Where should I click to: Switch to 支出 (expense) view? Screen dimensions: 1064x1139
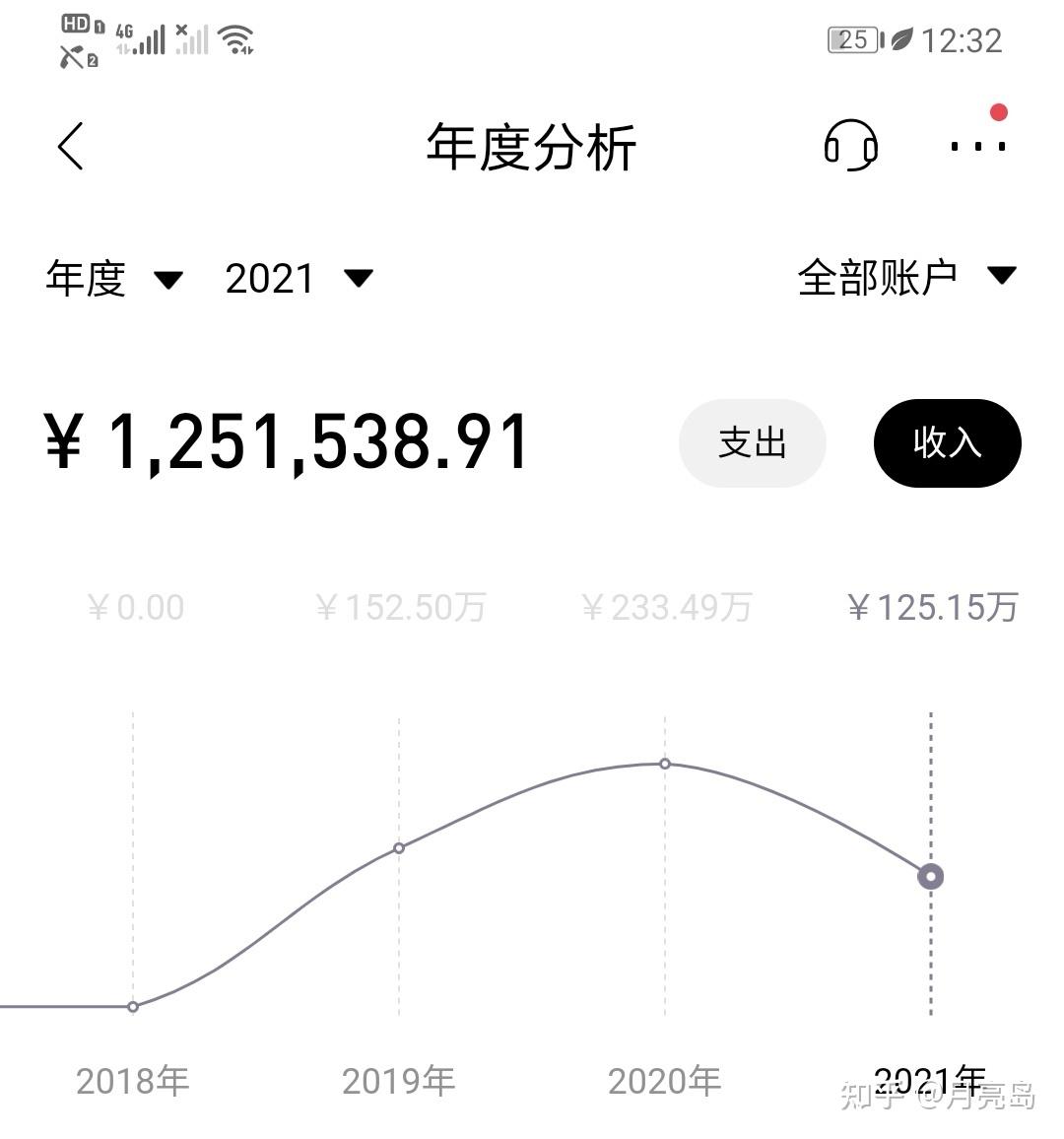(x=752, y=443)
